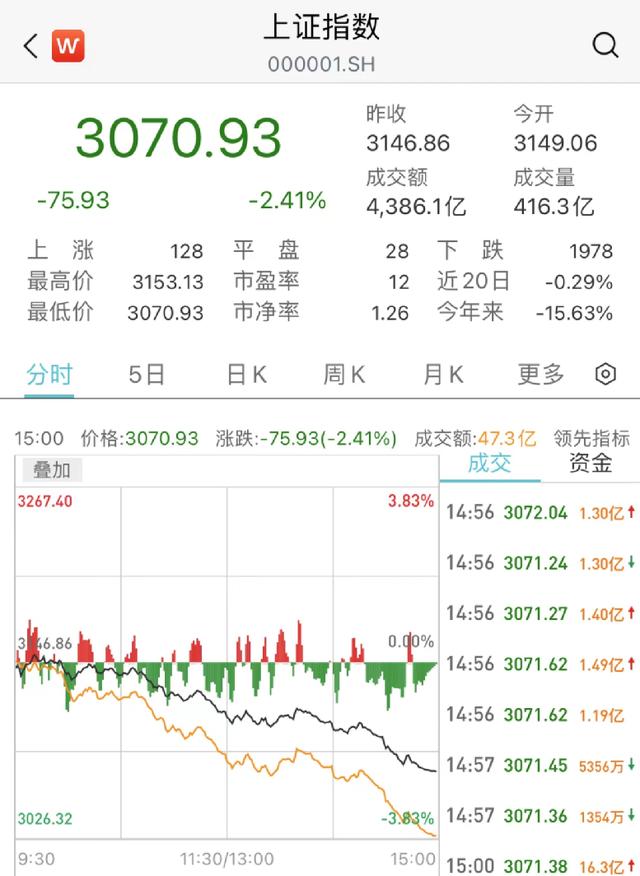
Task: Tap the 领先指标 label
Action: click(592, 438)
